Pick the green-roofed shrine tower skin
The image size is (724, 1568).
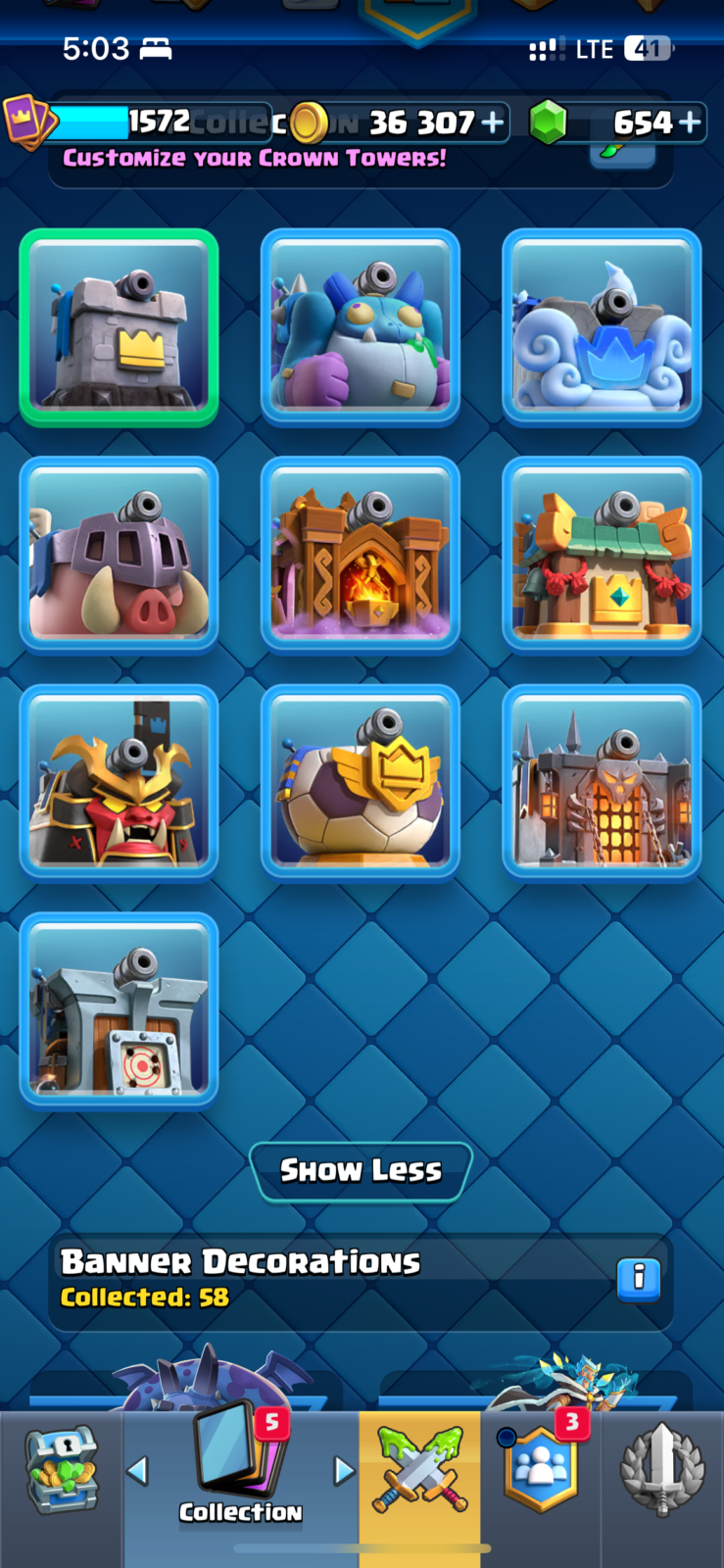click(x=602, y=555)
